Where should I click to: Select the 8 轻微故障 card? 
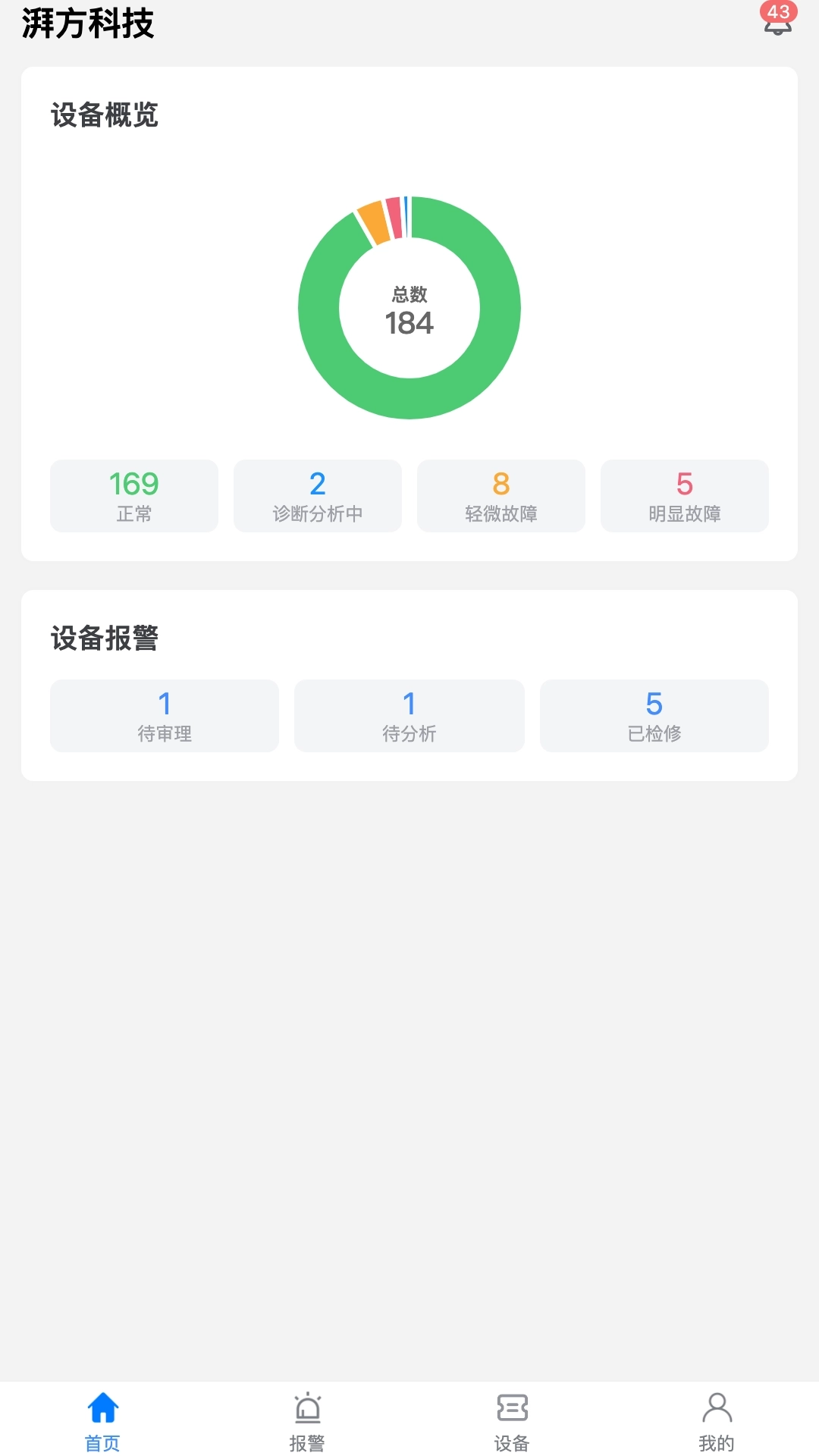[x=500, y=496]
